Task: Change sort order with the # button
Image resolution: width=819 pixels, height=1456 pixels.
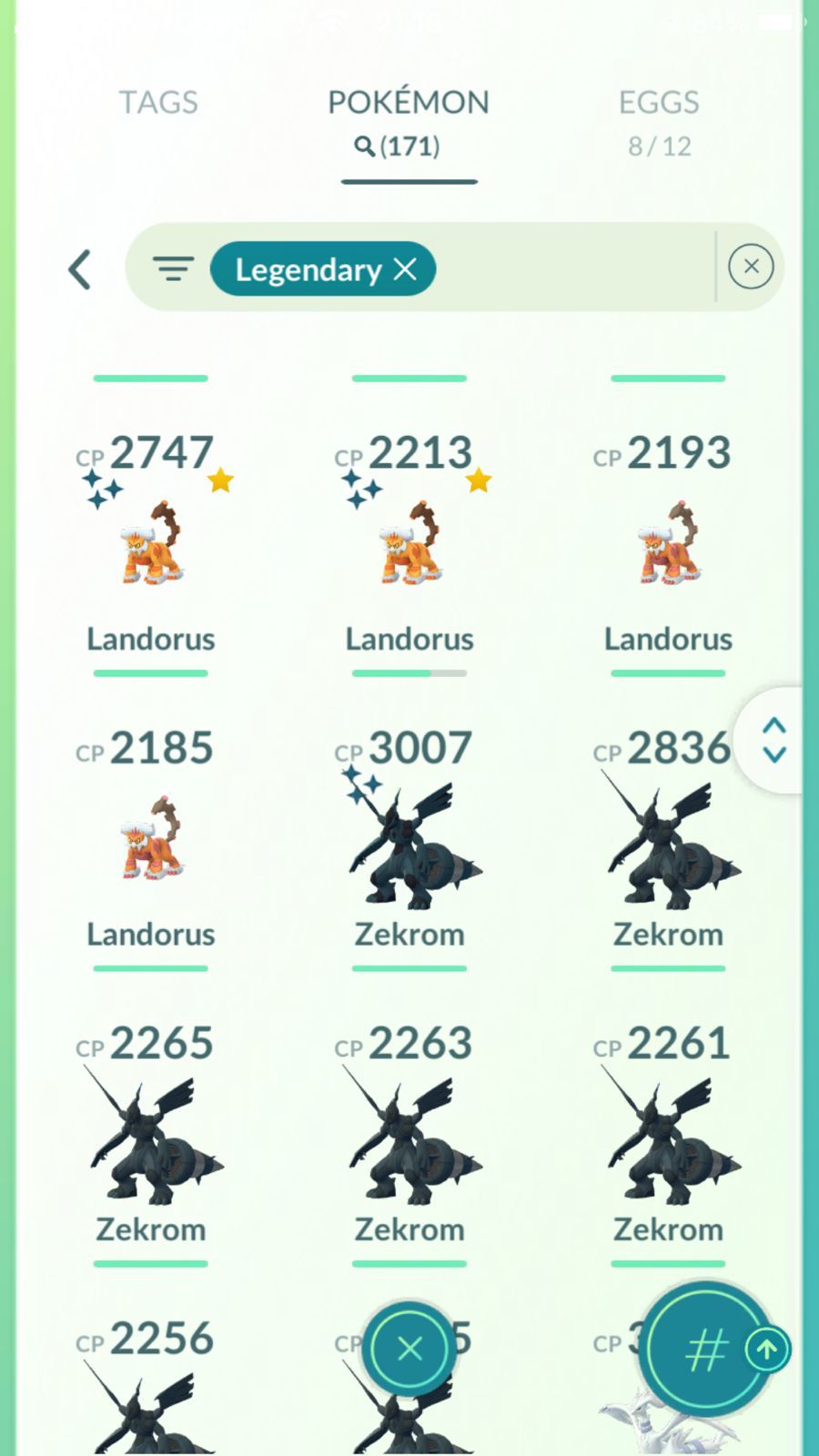Action: click(x=705, y=1350)
